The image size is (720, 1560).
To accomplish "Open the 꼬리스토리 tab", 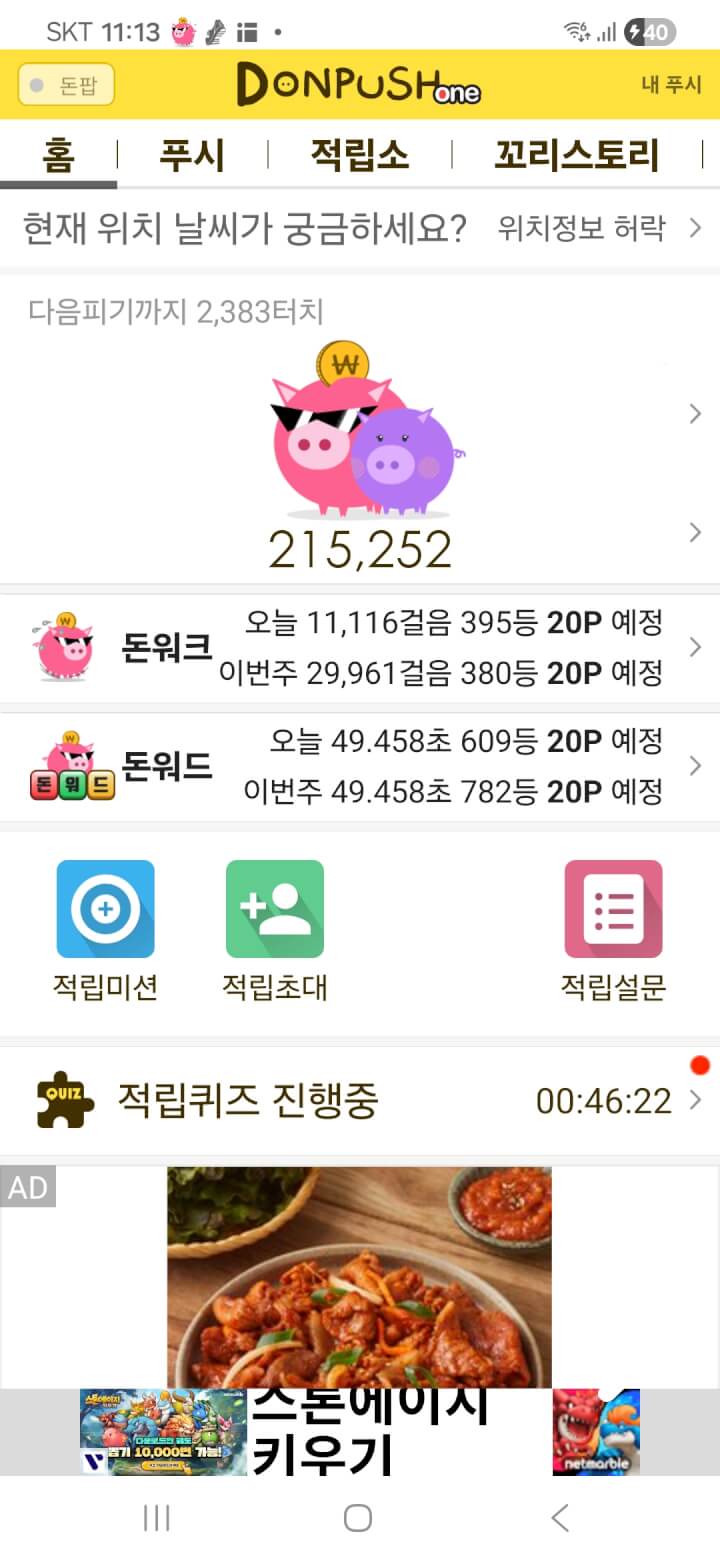I will [577, 155].
